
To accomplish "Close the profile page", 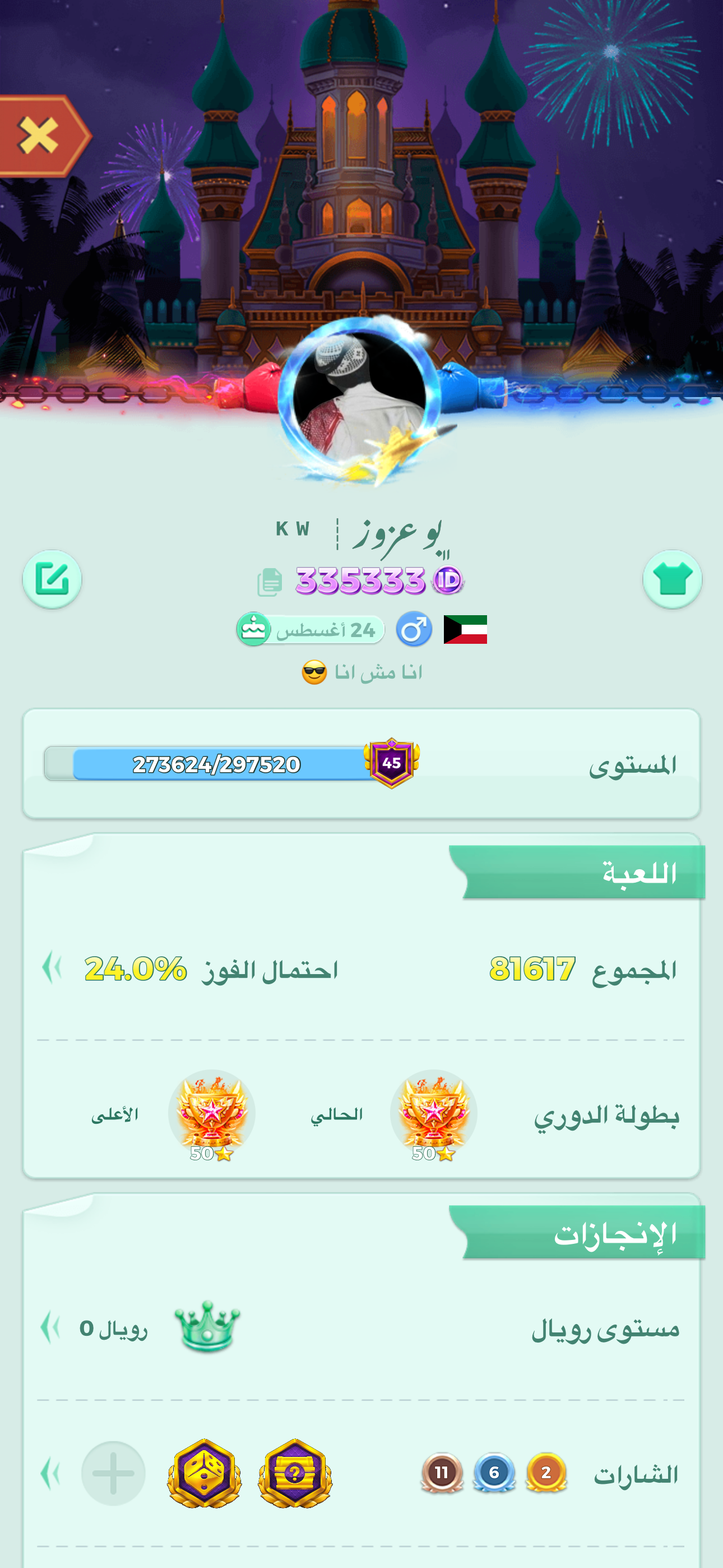I will tap(39, 135).
